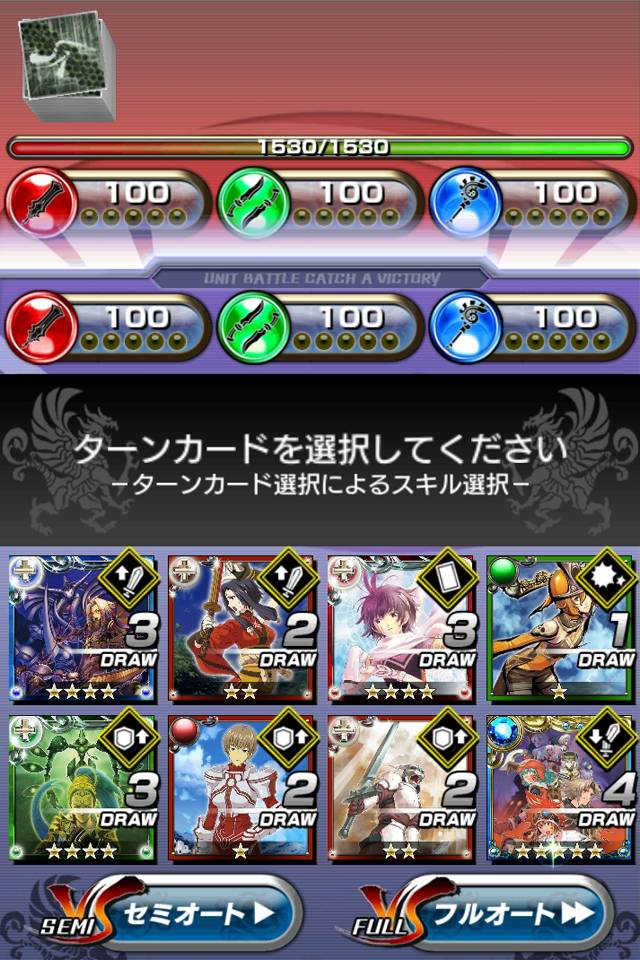The image size is (640, 960).
Task: Choose the five-star group 4 DRAW card
Action: [562, 787]
